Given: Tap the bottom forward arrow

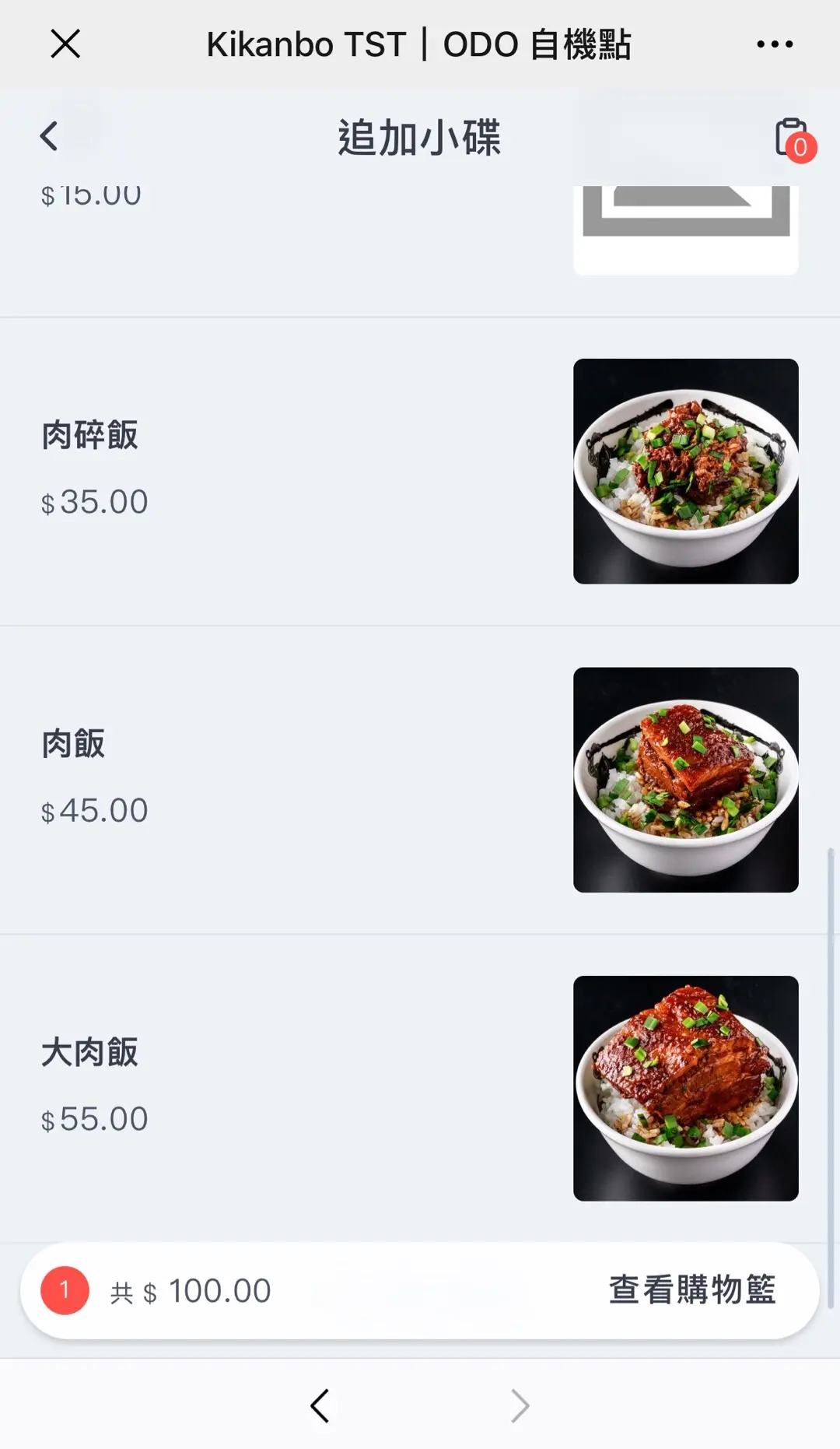Looking at the screenshot, I should 520,1405.
